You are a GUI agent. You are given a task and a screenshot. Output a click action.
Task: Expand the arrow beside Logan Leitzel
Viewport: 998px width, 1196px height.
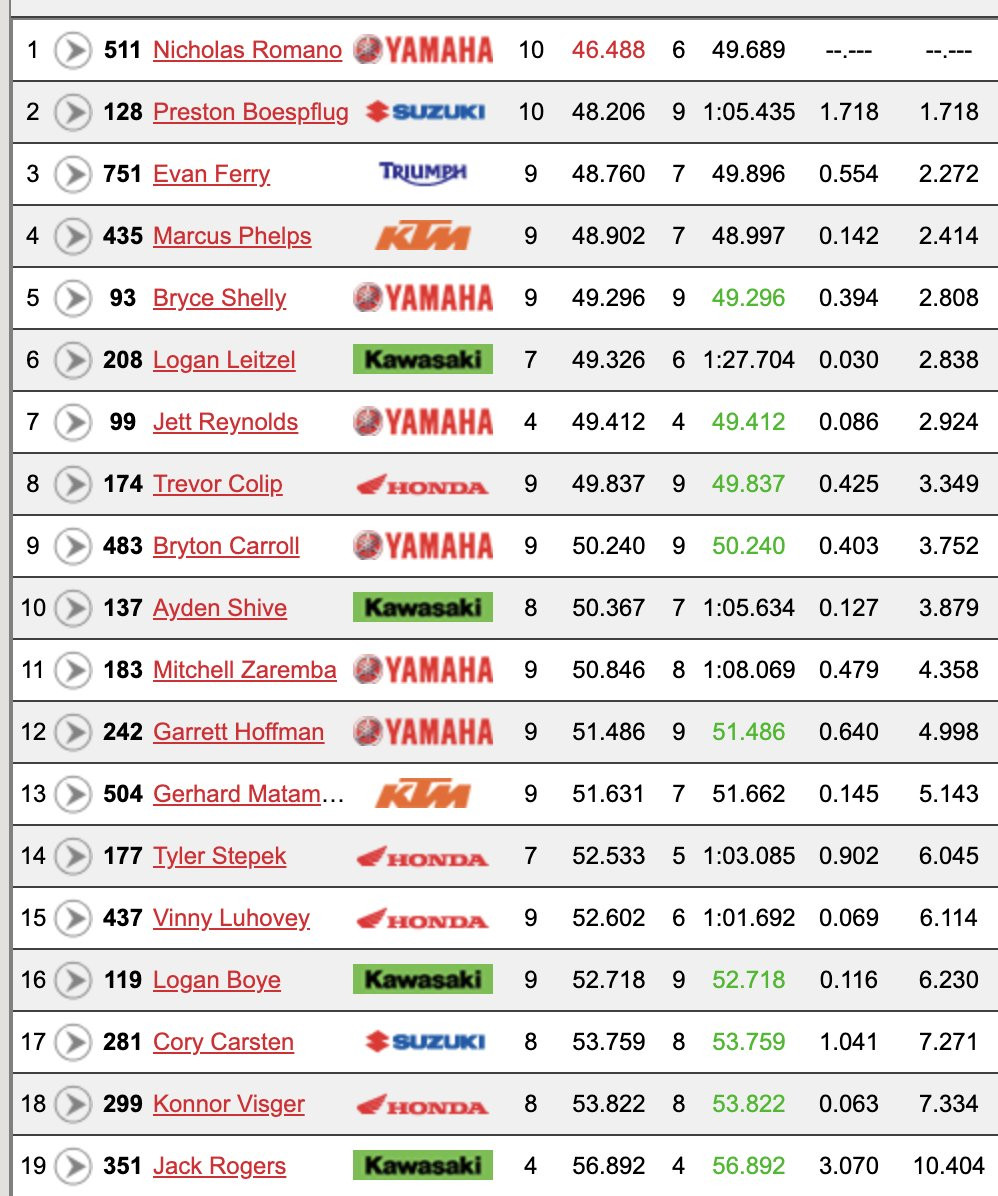72,360
